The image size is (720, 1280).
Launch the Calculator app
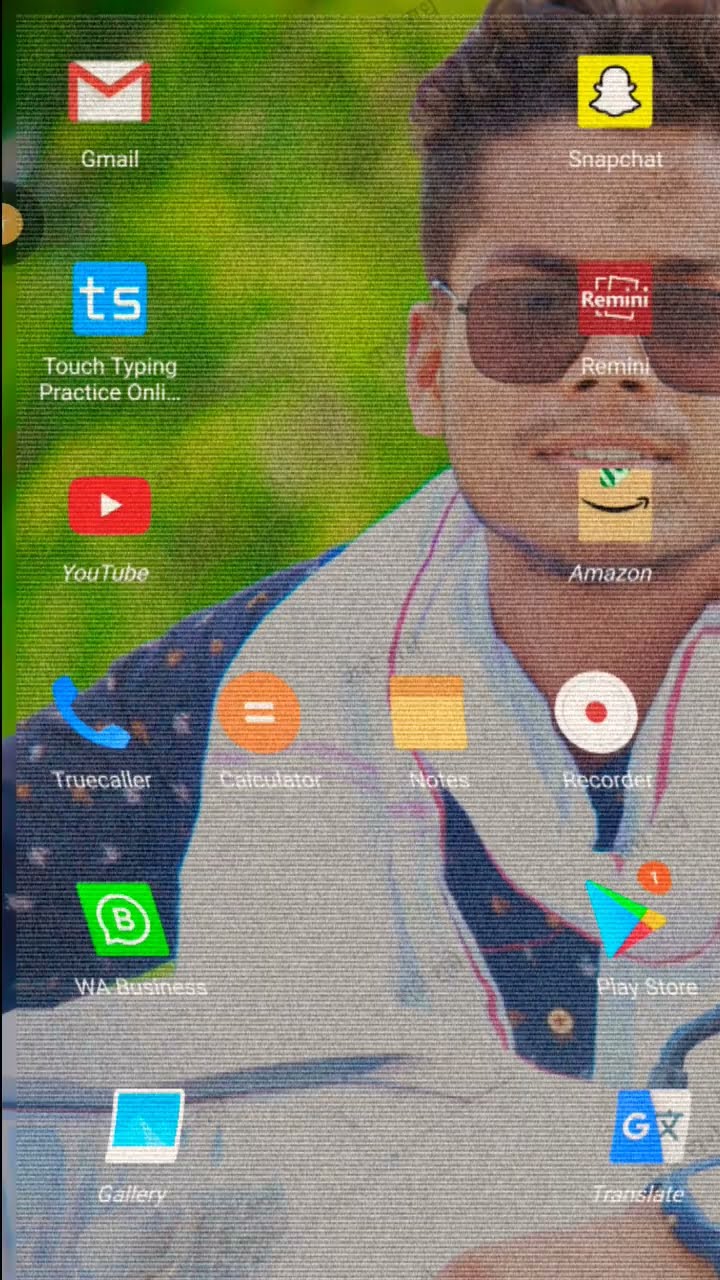tap(260, 713)
